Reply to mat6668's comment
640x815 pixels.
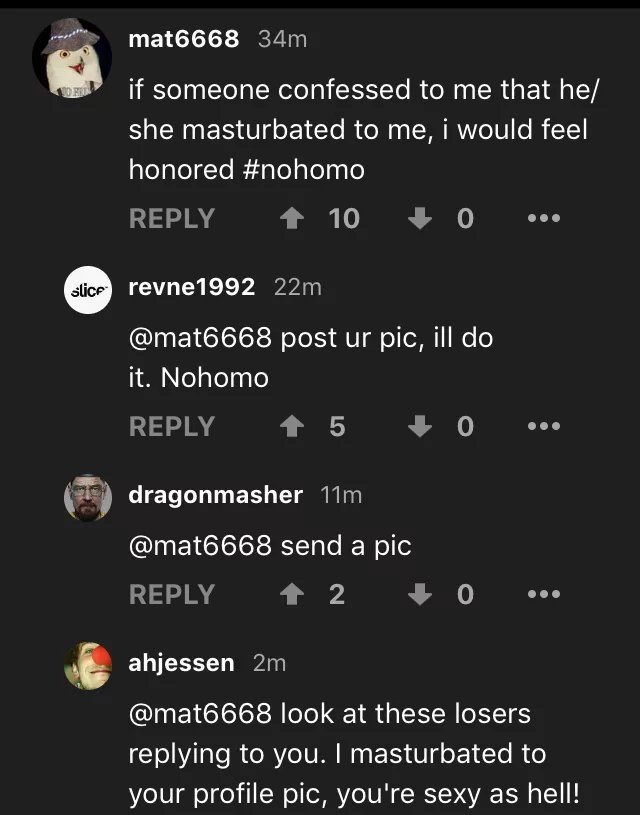tap(171, 218)
